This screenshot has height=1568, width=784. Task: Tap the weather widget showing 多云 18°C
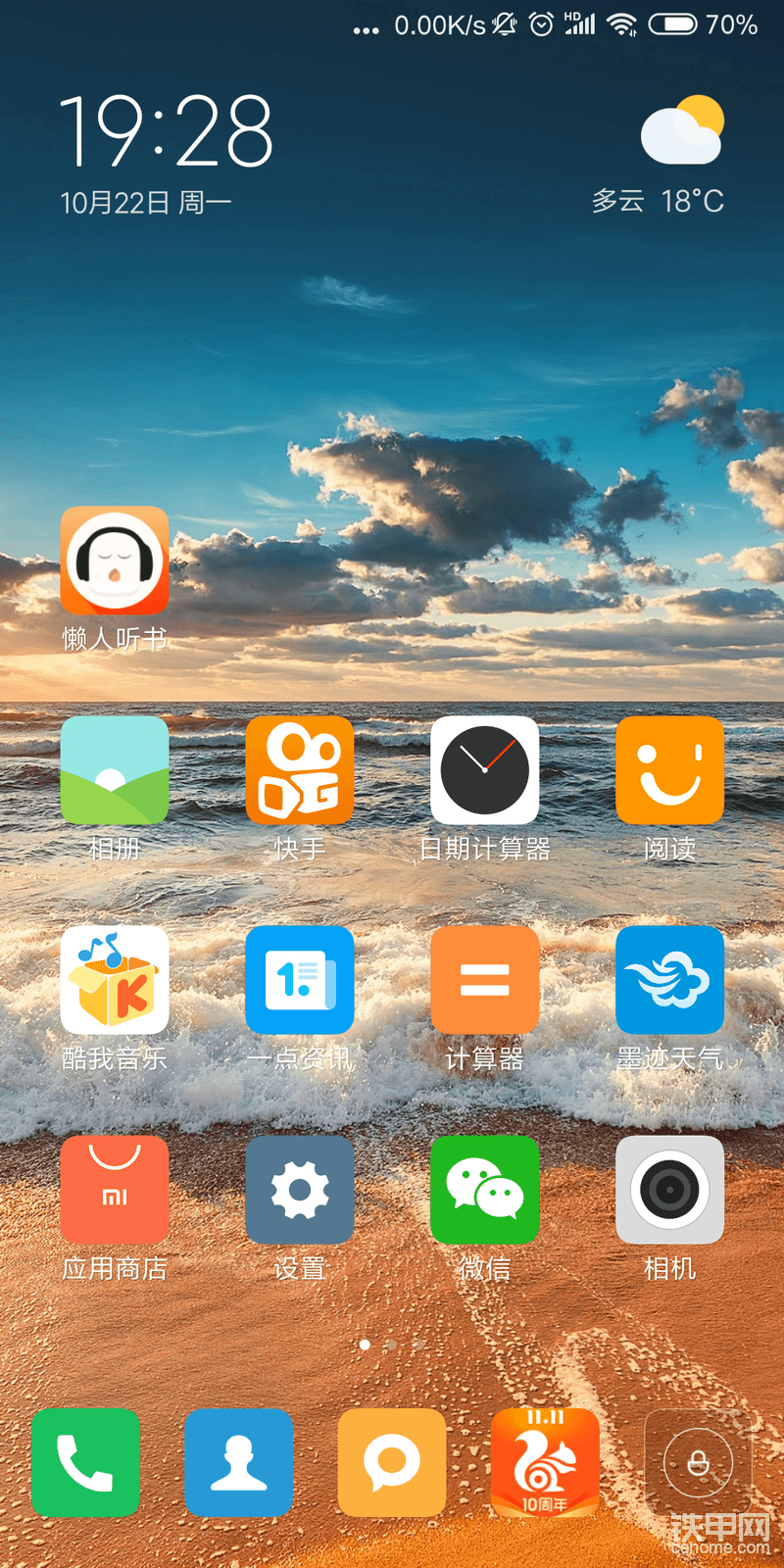tap(666, 157)
